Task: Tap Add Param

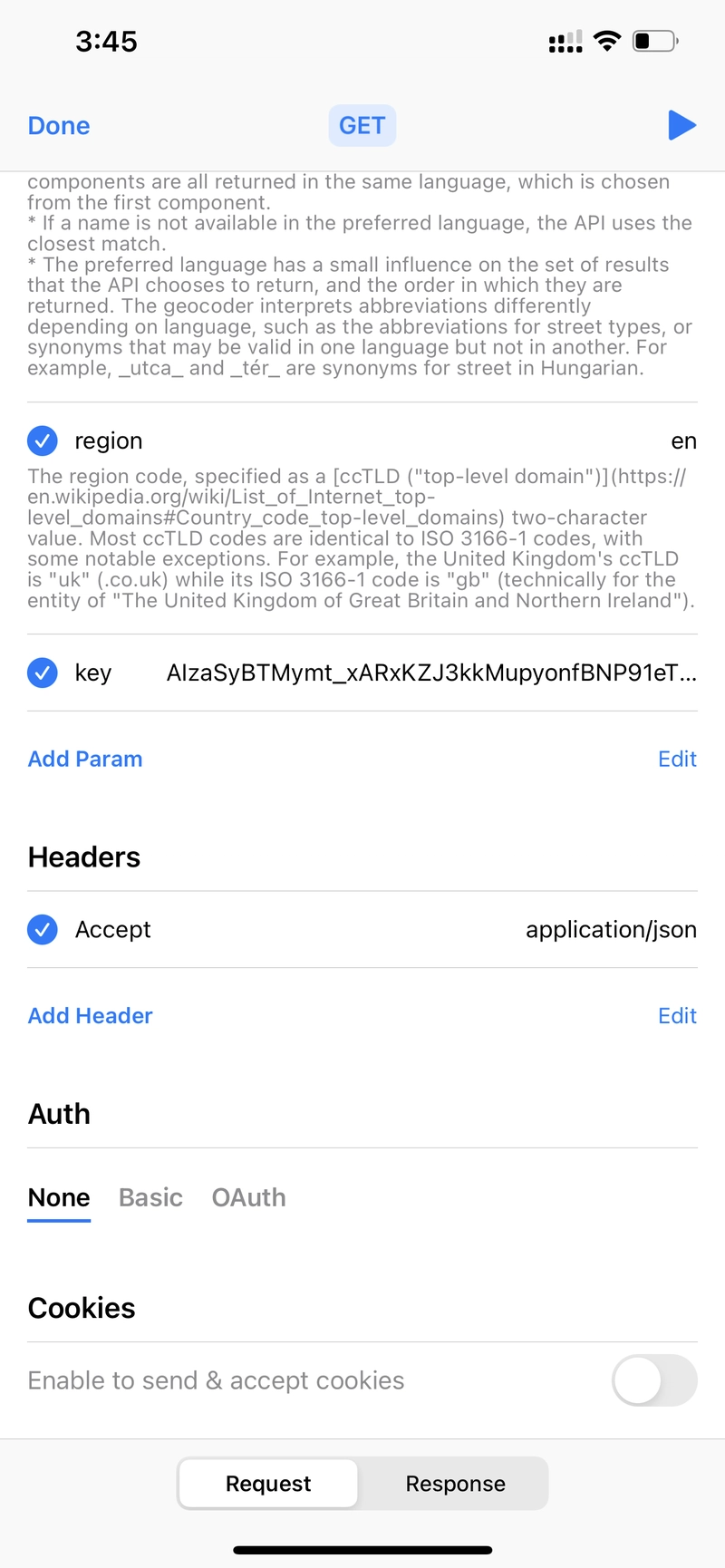Action: [x=85, y=760]
